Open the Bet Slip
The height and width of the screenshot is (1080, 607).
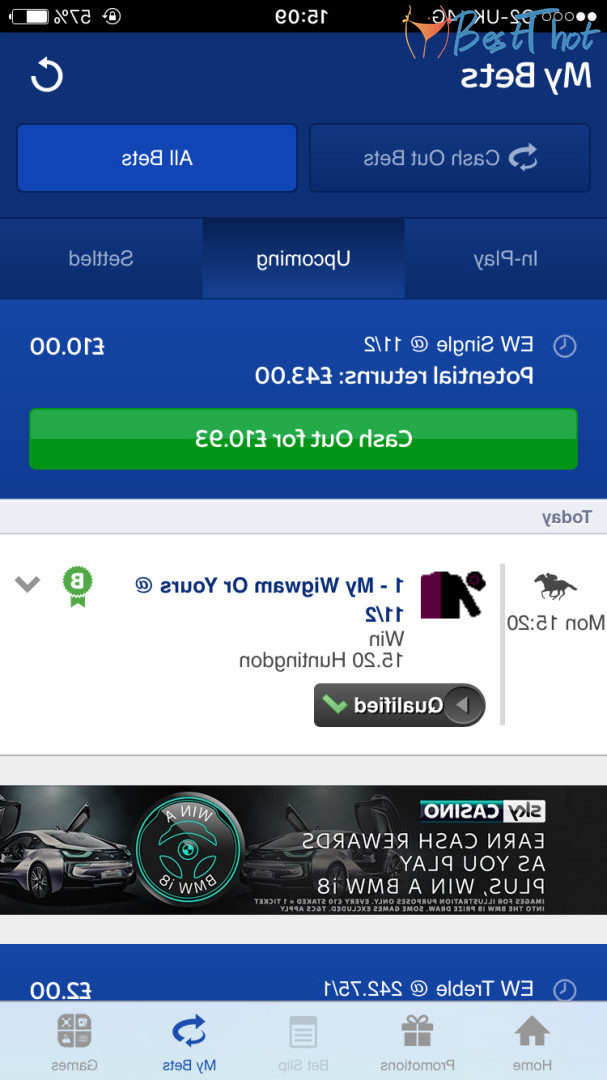(303, 1040)
